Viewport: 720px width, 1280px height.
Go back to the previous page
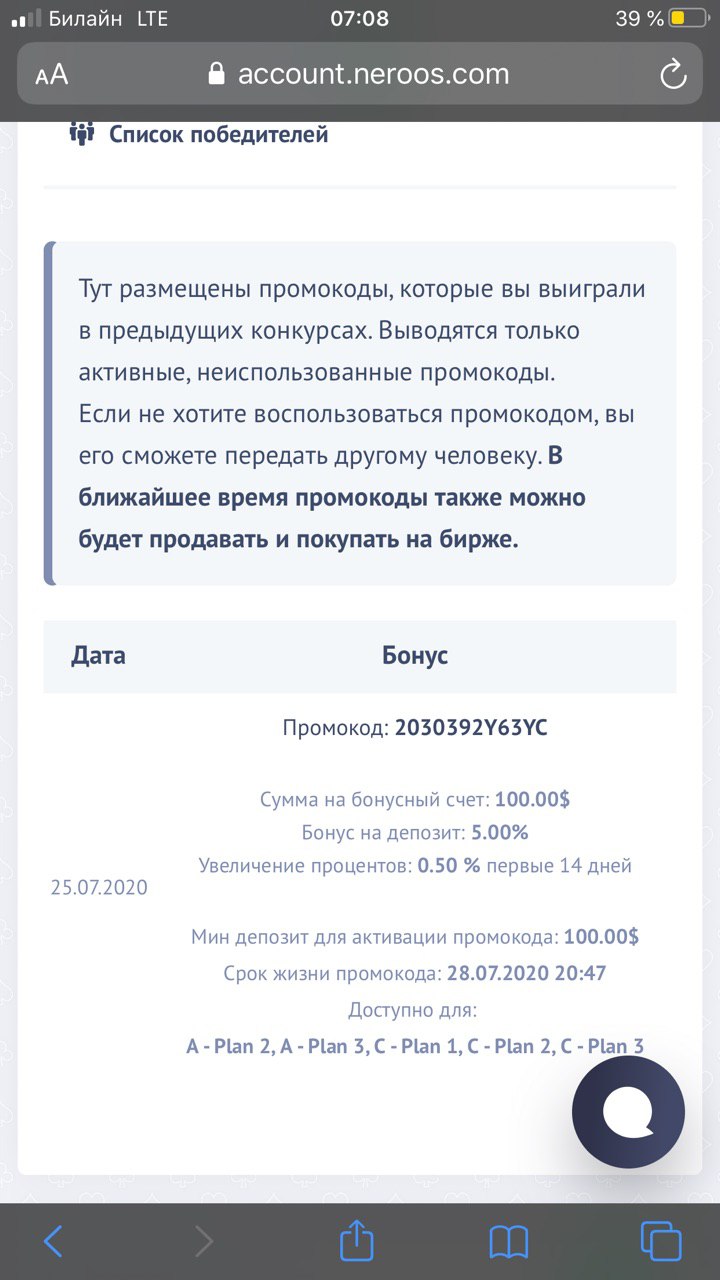point(54,1241)
